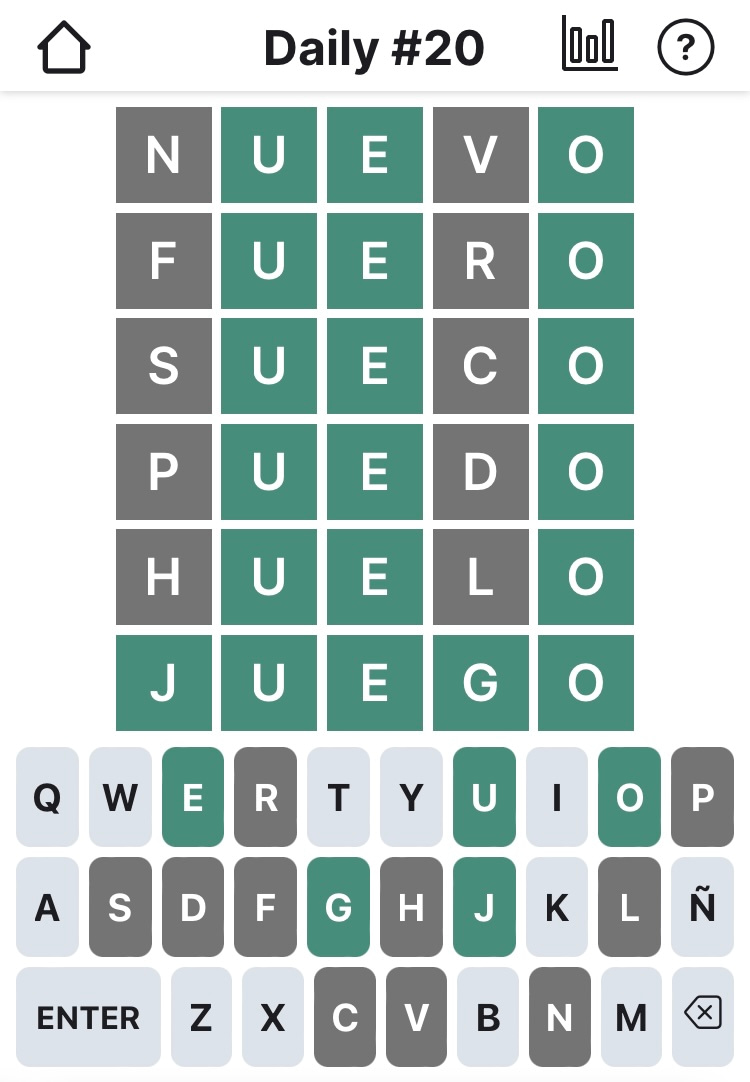Select the letter W key

pos(120,797)
